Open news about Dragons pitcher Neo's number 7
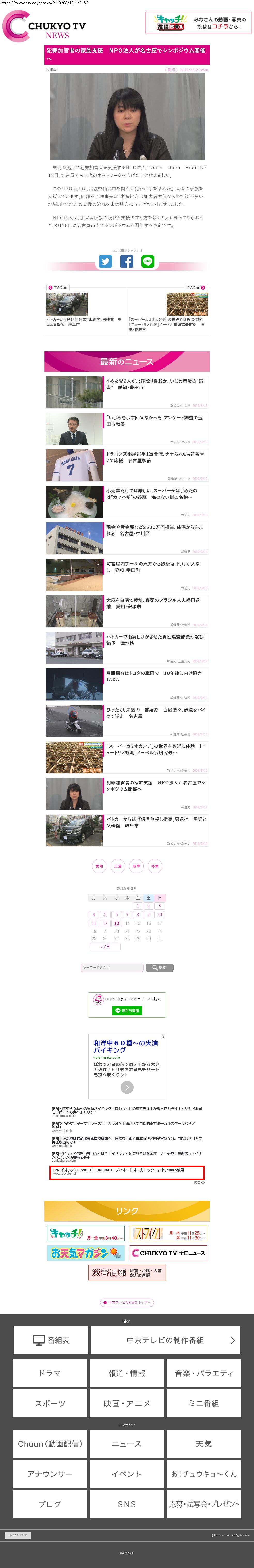 pos(155,457)
